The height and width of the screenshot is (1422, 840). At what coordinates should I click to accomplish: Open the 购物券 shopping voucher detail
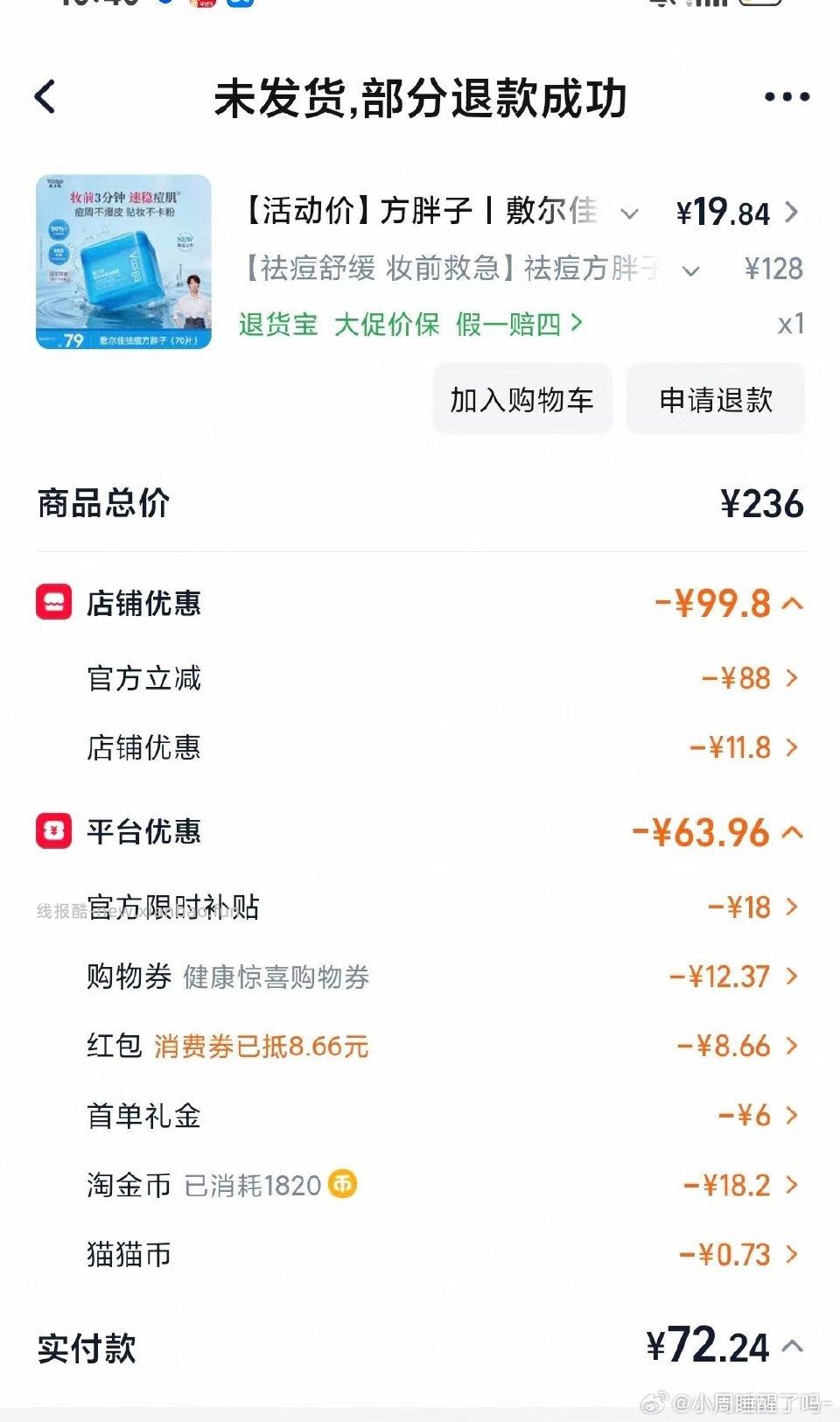[792, 977]
